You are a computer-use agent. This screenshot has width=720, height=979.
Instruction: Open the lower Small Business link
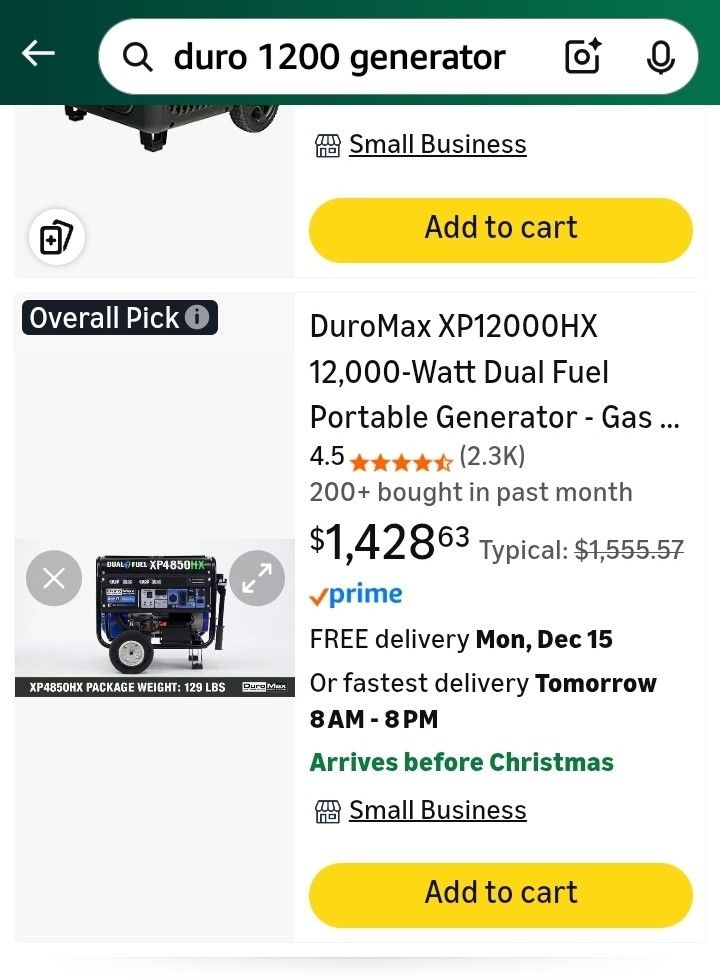[437, 809]
